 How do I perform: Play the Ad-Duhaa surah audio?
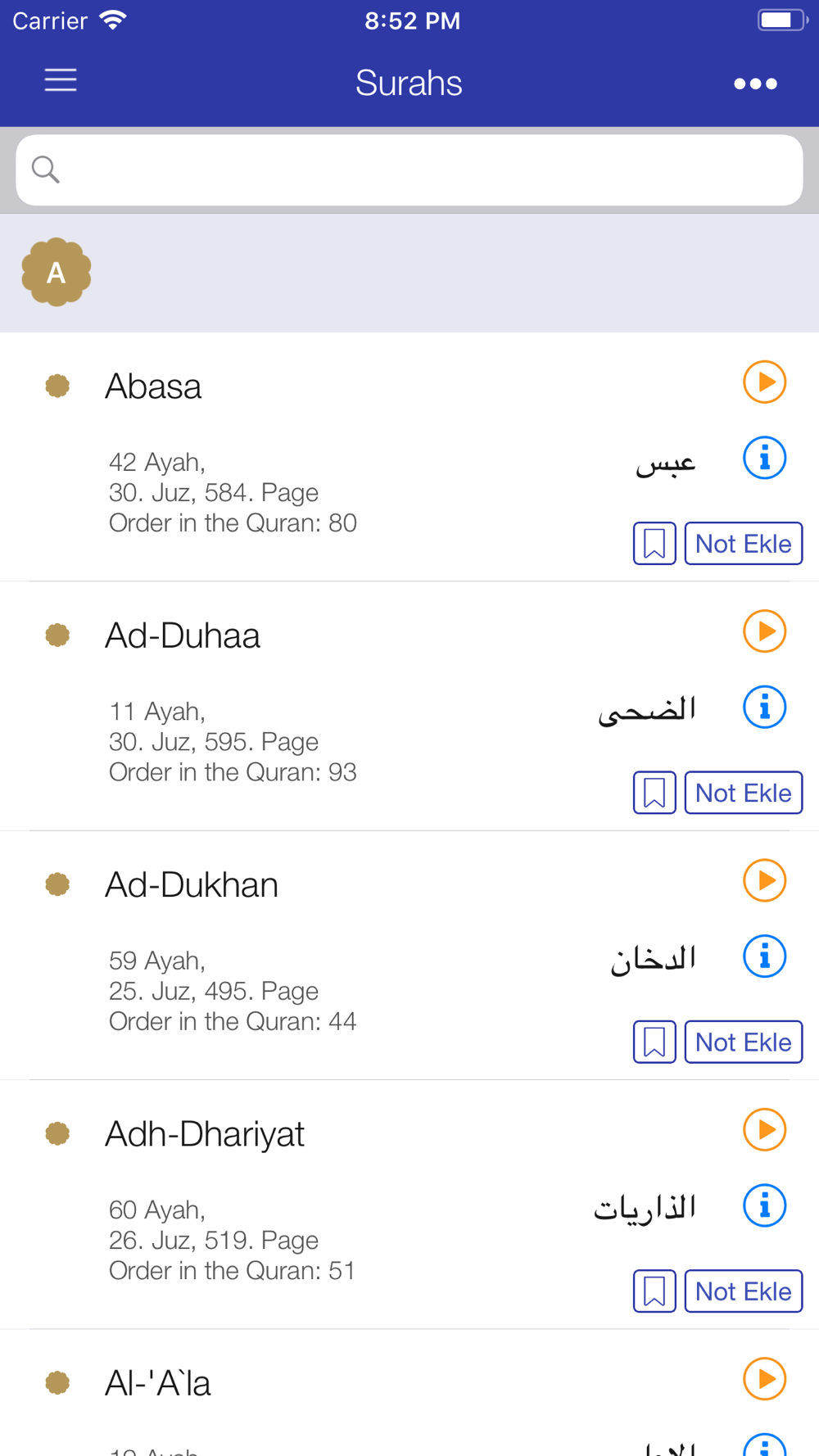point(765,631)
